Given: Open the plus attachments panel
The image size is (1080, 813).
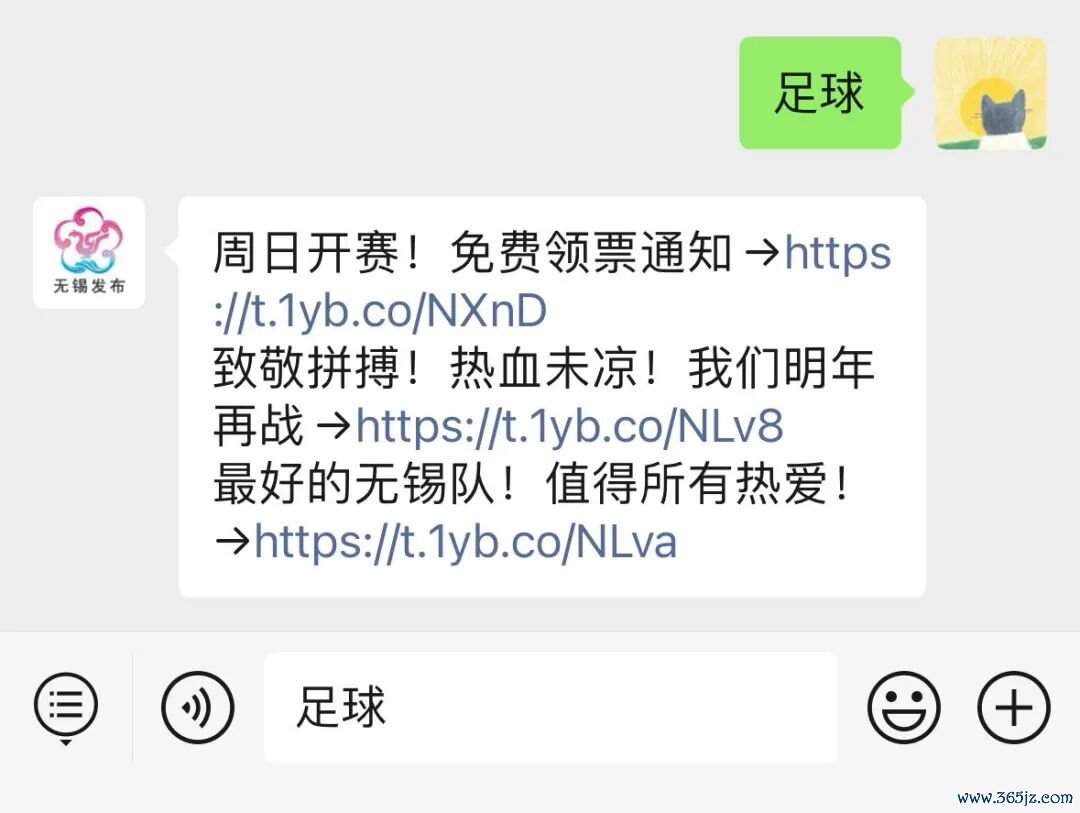Looking at the screenshot, I should 1013,707.
